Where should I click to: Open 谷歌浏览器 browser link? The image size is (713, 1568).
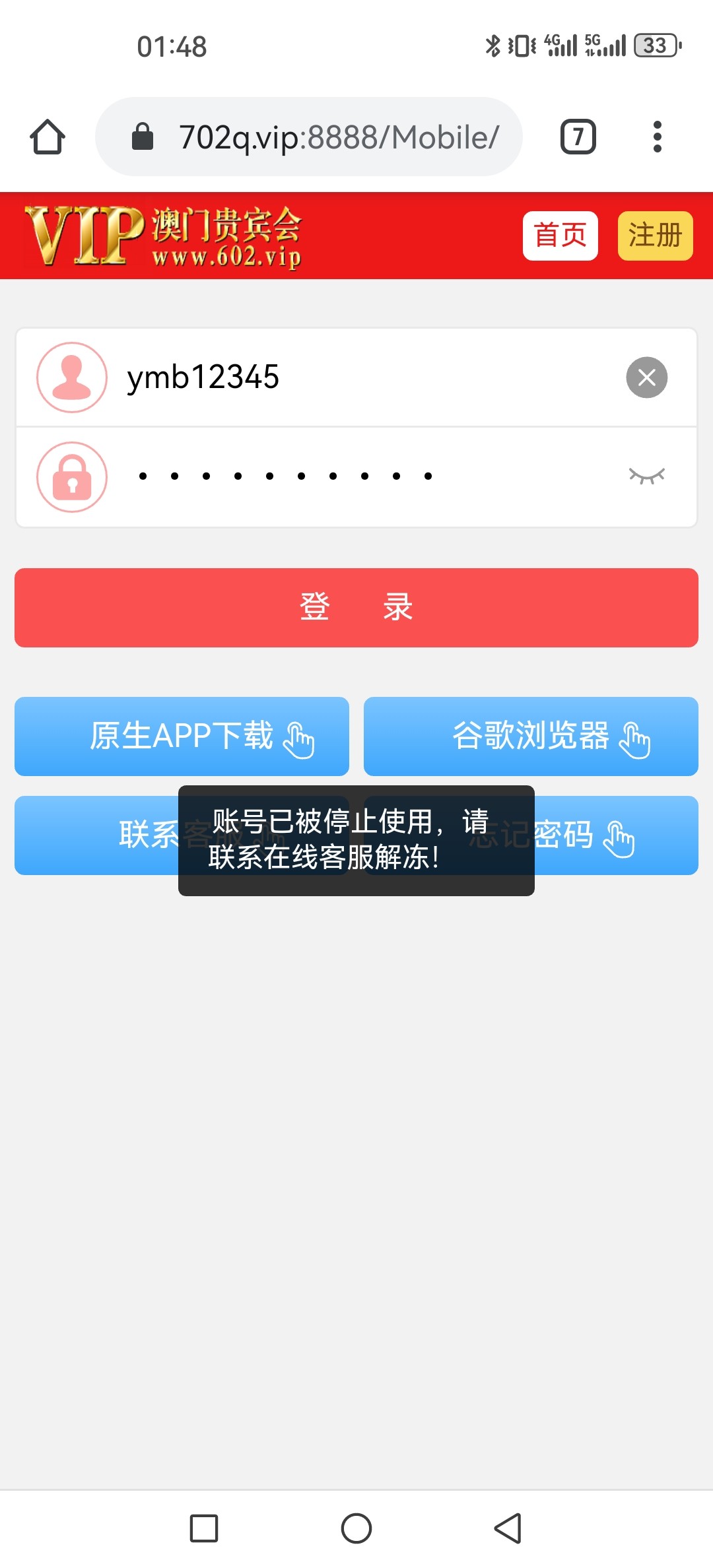pyautogui.click(x=531, y=736)
